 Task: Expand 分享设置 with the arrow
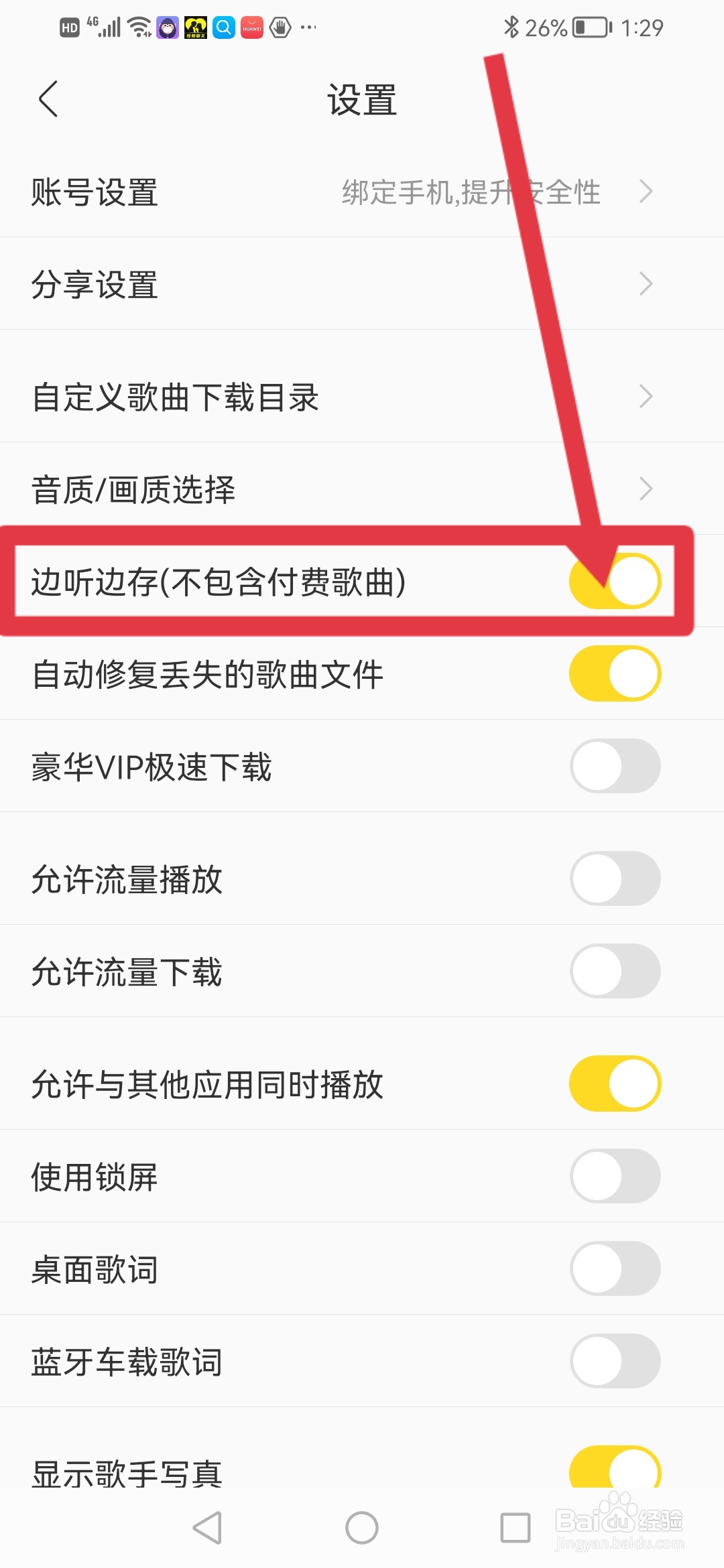pos(646,284)
